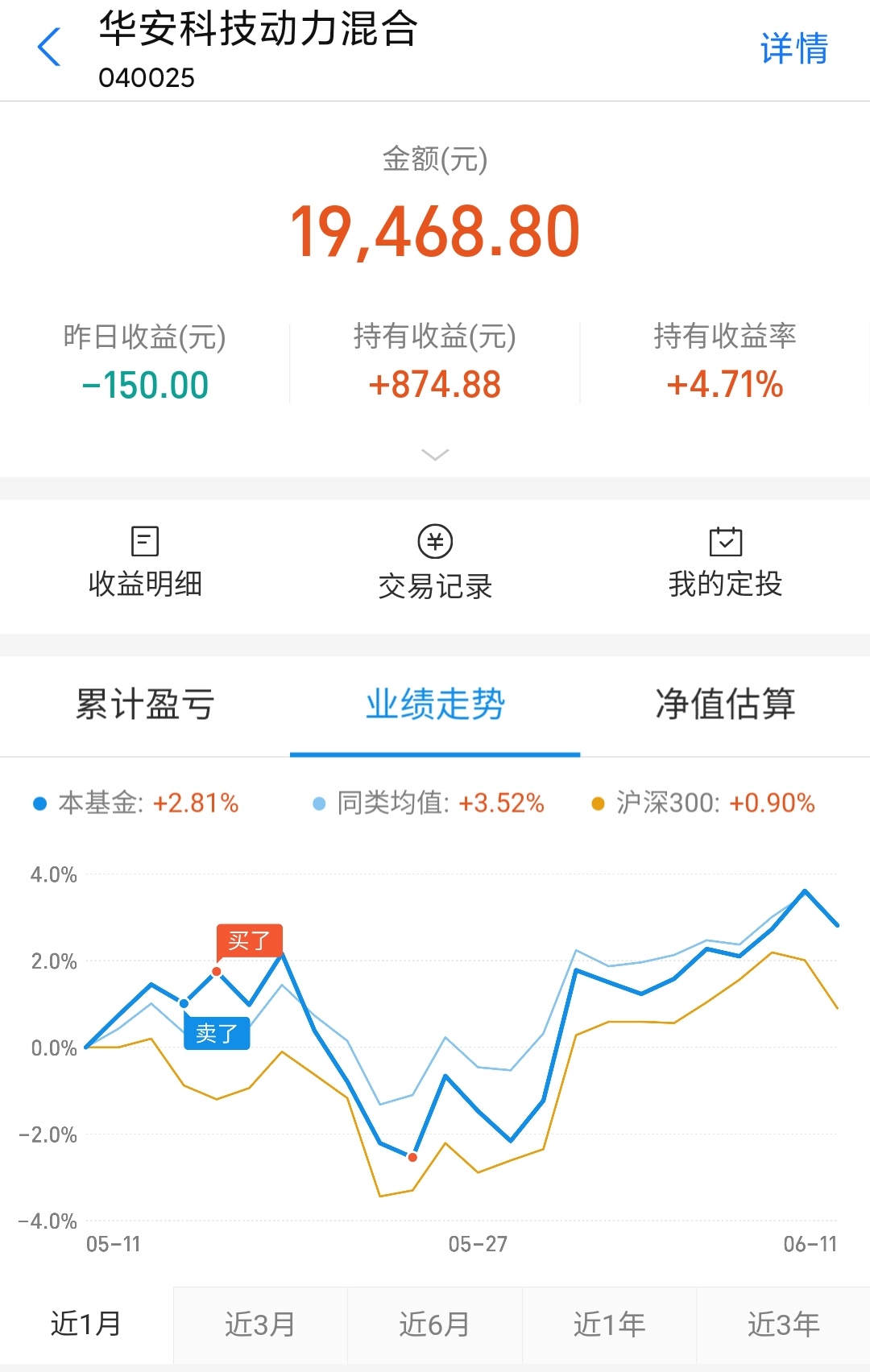Select the 卖了 sell marker on the chart
This screenshot has width=870, height=1372.
(x=217, y=1033)
